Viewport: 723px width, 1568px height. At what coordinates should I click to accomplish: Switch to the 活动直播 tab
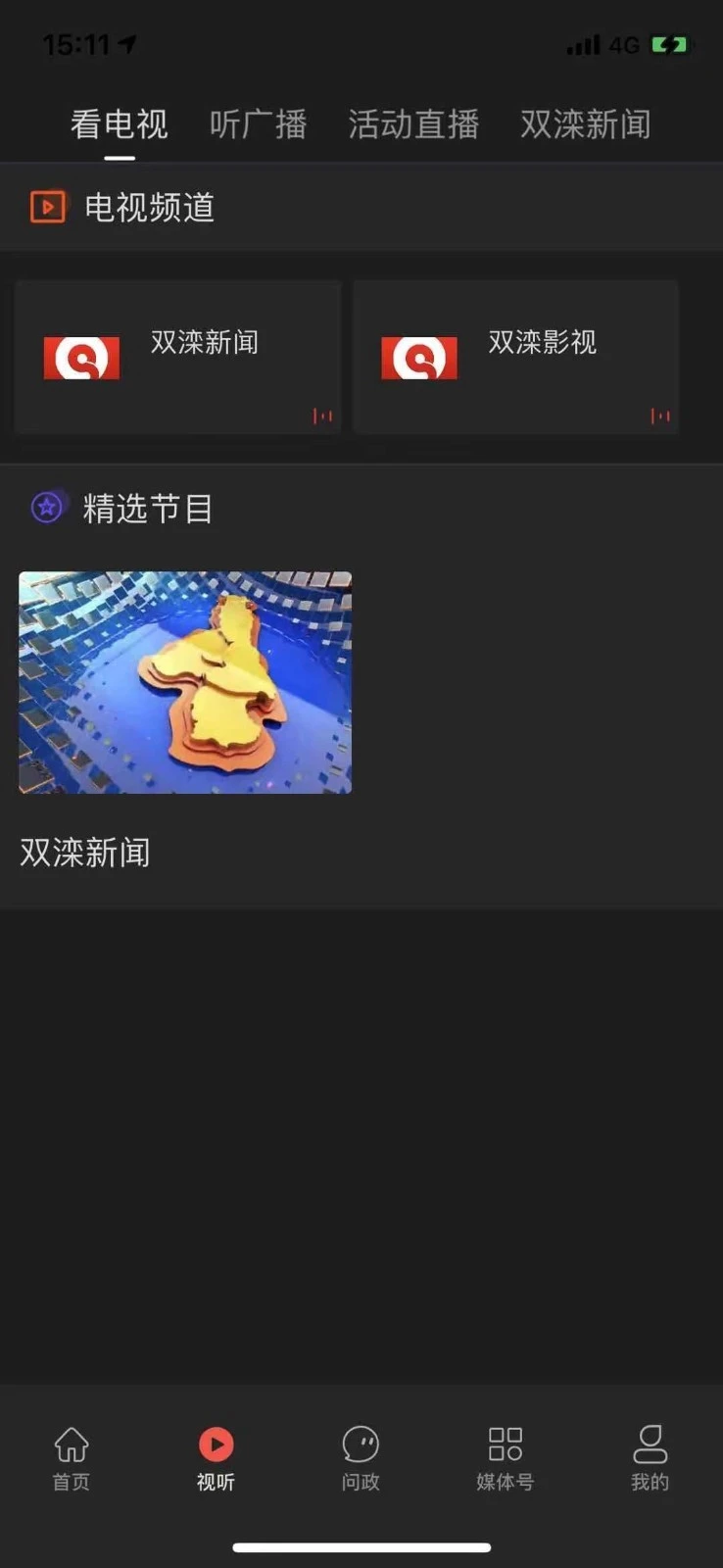[412, 124]
